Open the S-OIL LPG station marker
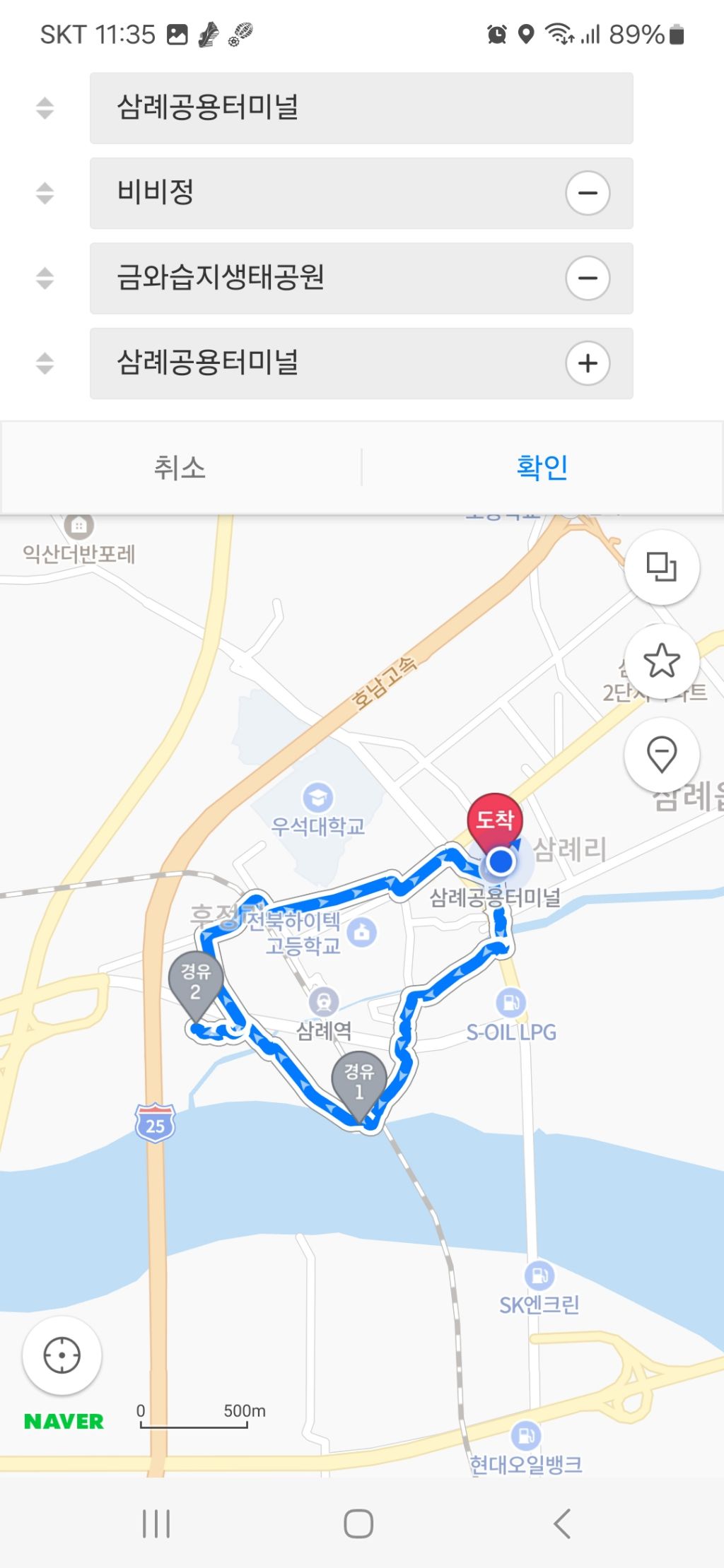 pyautogui.click(x=510, y=1002)
